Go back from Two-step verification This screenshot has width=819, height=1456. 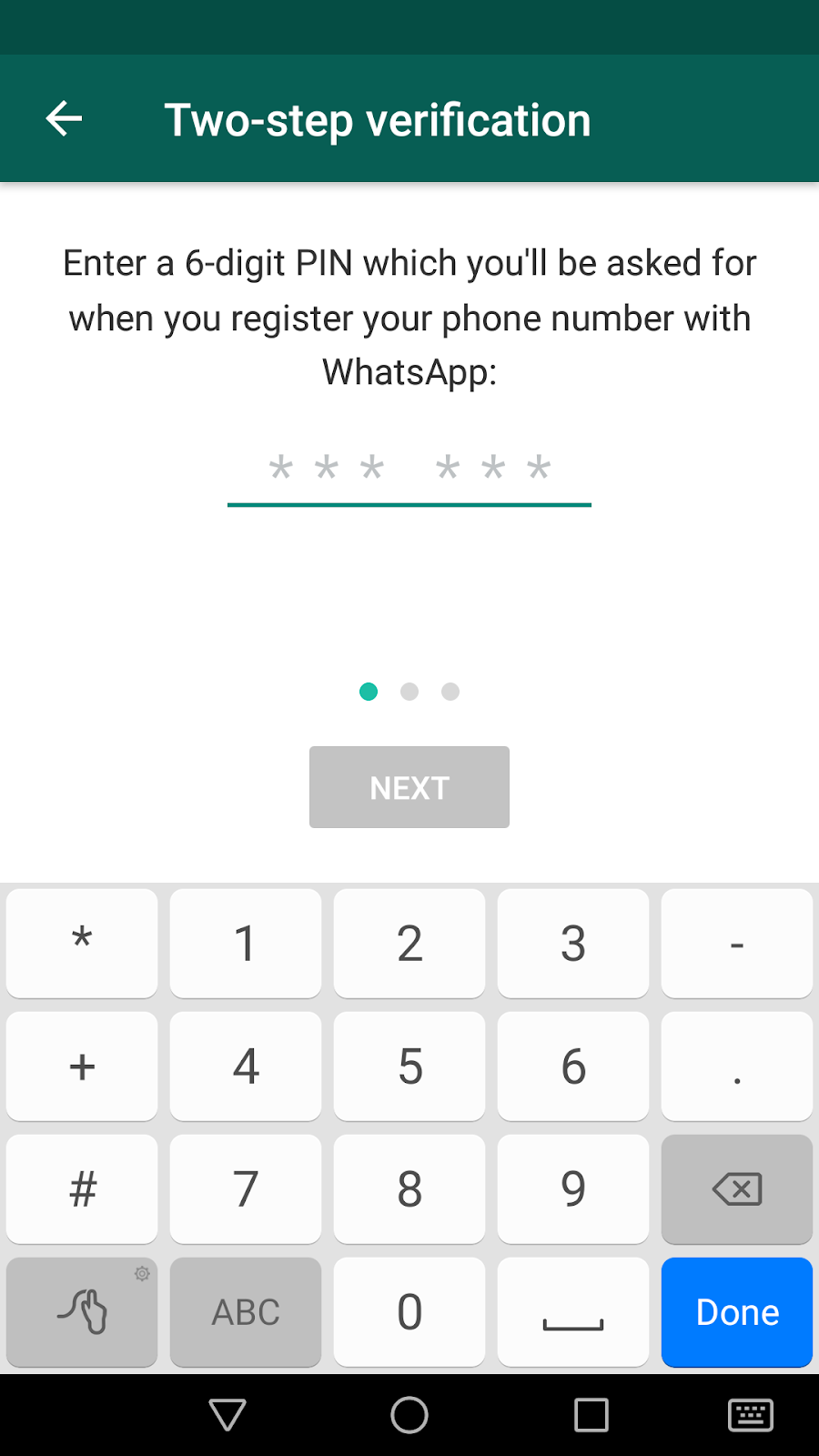(64, 119)
